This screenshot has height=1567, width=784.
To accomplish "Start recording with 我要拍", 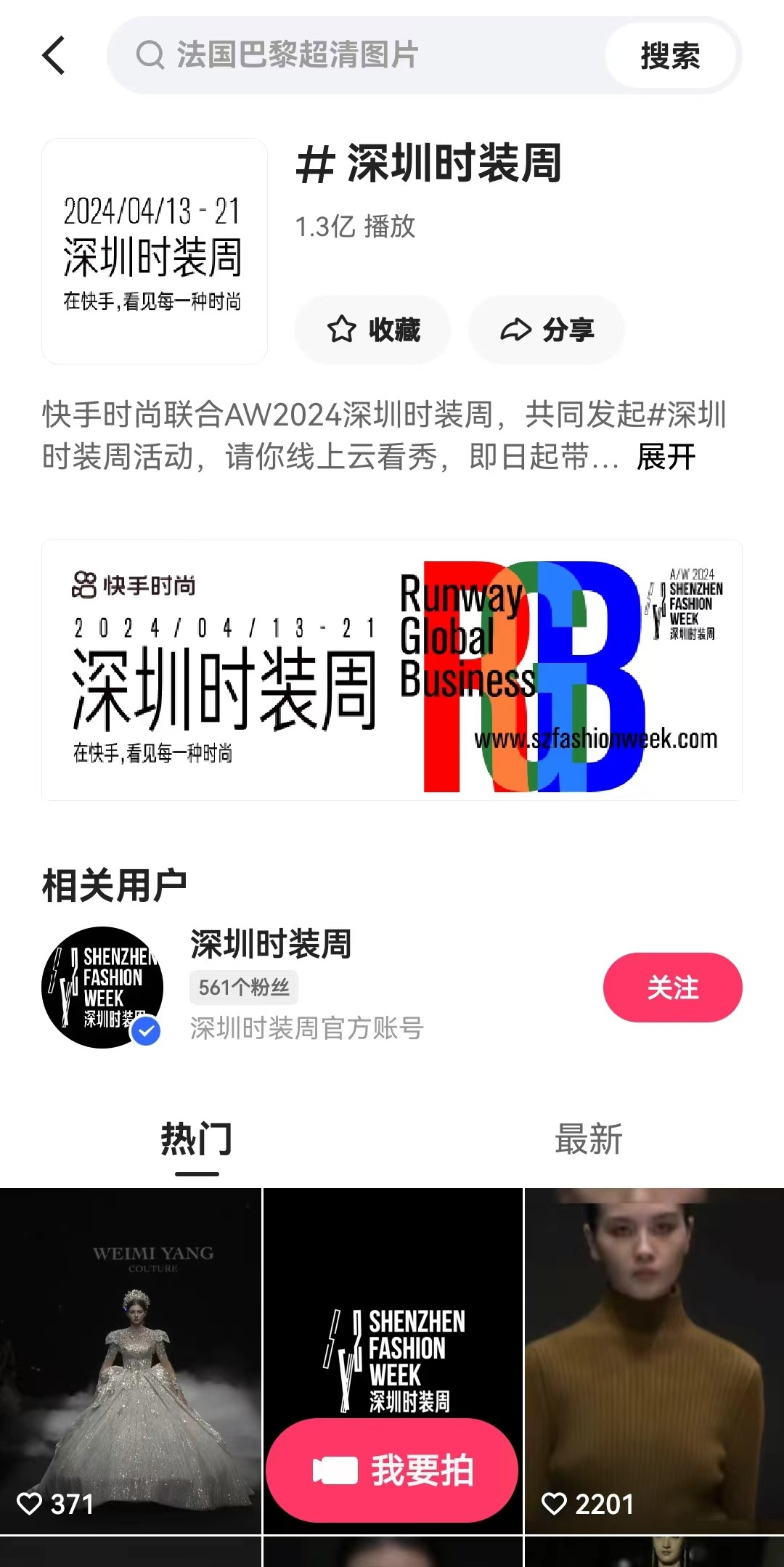I will click(x=392, y=1470).
